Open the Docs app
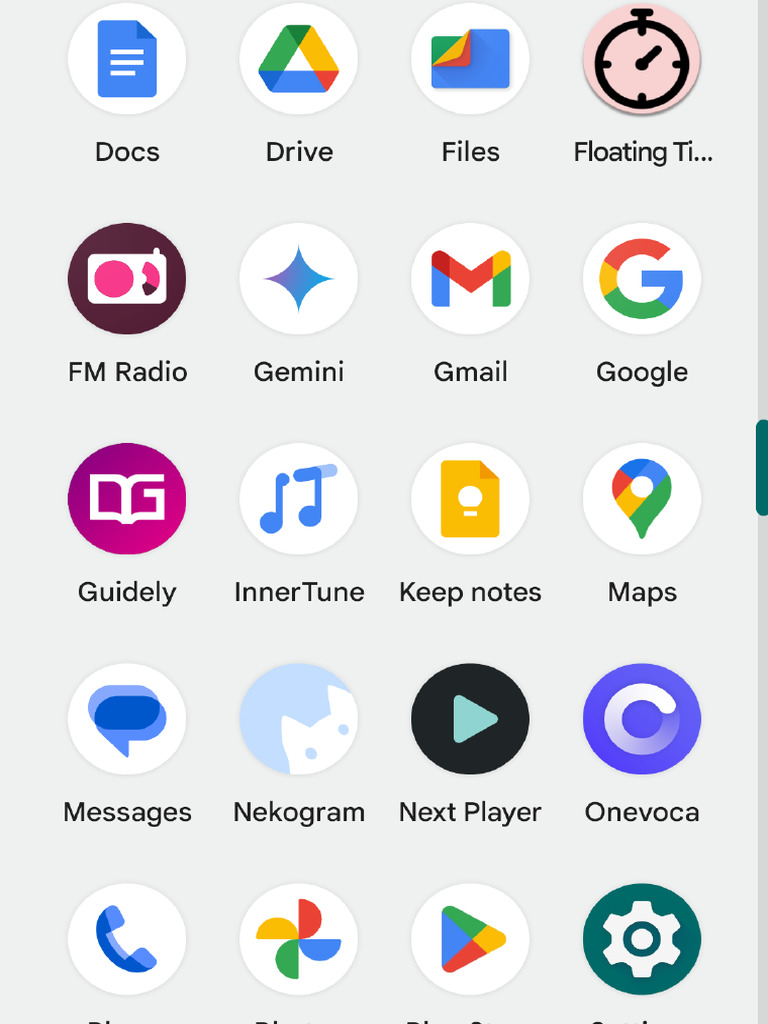 127,60
